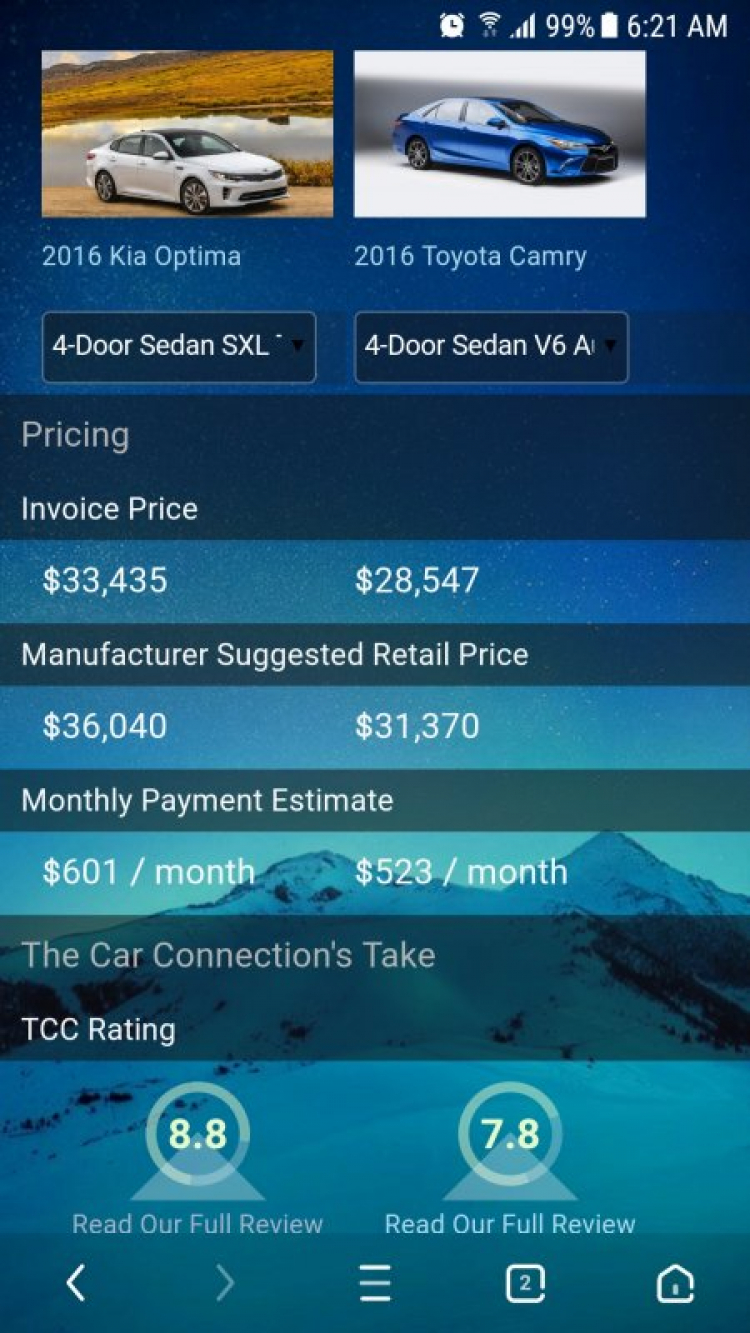The height and width of the screenshot is (1333, 750).
Task: View the open browser tabs
Action: 525,1283
